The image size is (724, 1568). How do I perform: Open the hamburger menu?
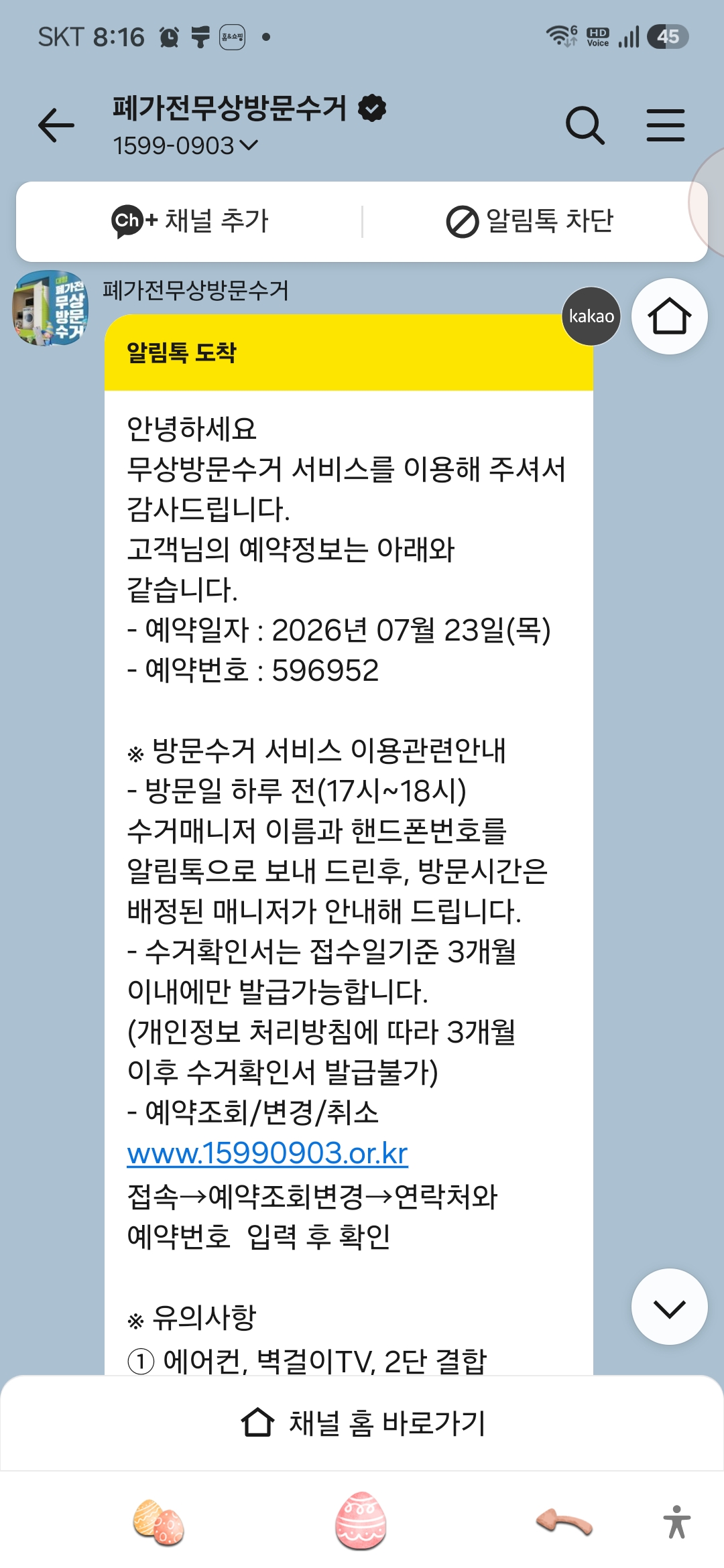coord(666,125)
